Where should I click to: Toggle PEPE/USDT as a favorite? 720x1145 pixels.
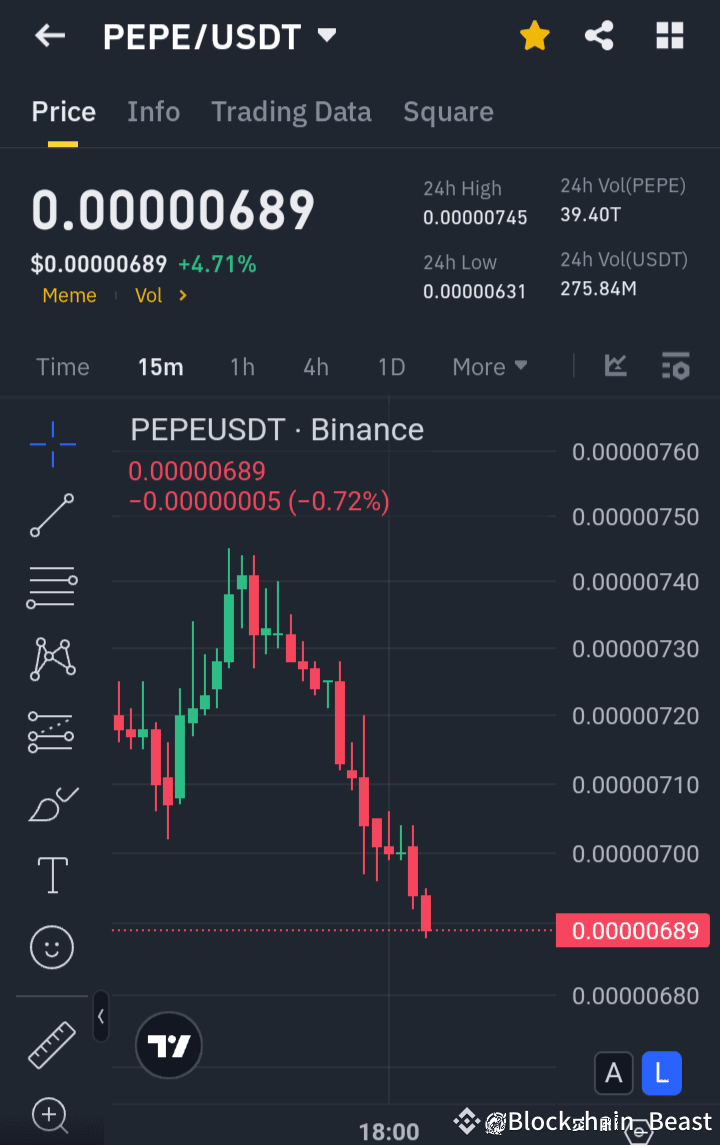pos(535,35)
